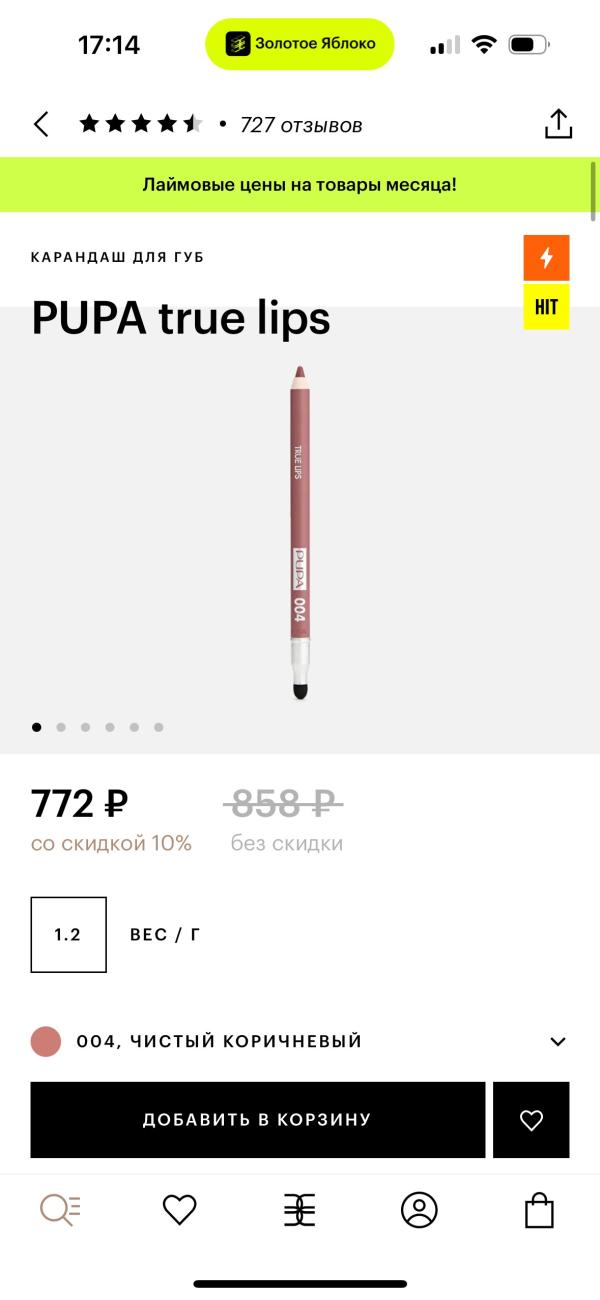The height and width of the screenshot is (1300, 600).
Task: Open the Лаймовые цены promo banner
Action: point(299,185)
